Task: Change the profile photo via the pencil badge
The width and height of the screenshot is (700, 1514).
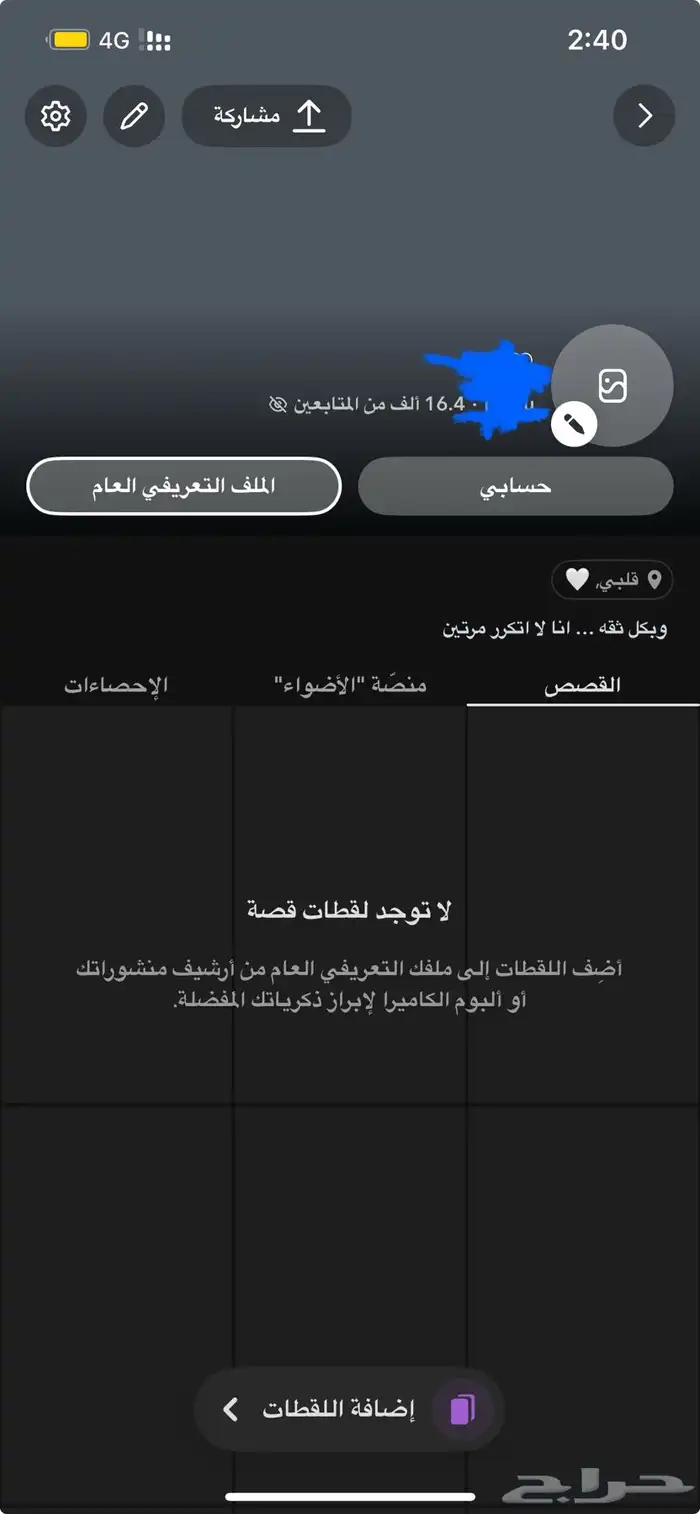Action: pos(574,424)
